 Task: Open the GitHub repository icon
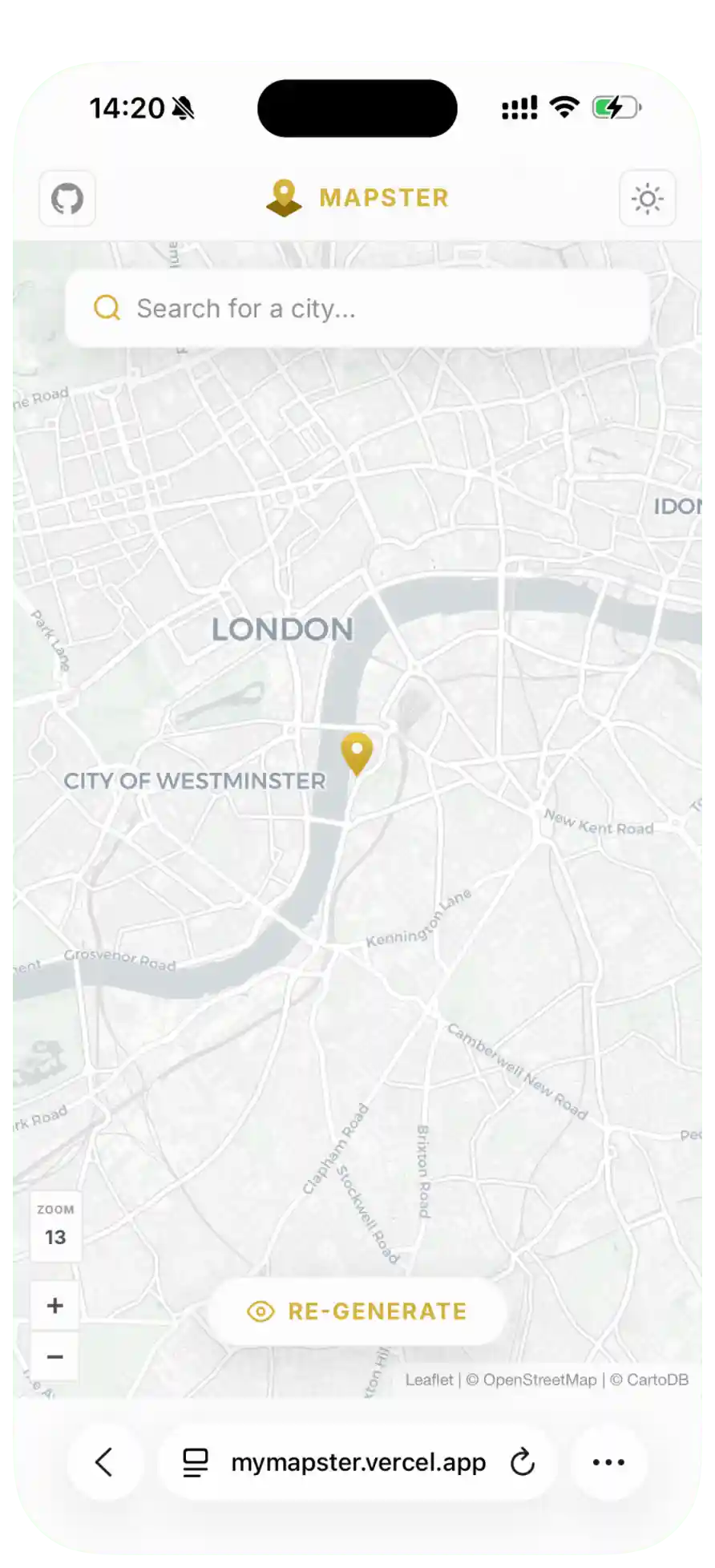coord(67,198)
